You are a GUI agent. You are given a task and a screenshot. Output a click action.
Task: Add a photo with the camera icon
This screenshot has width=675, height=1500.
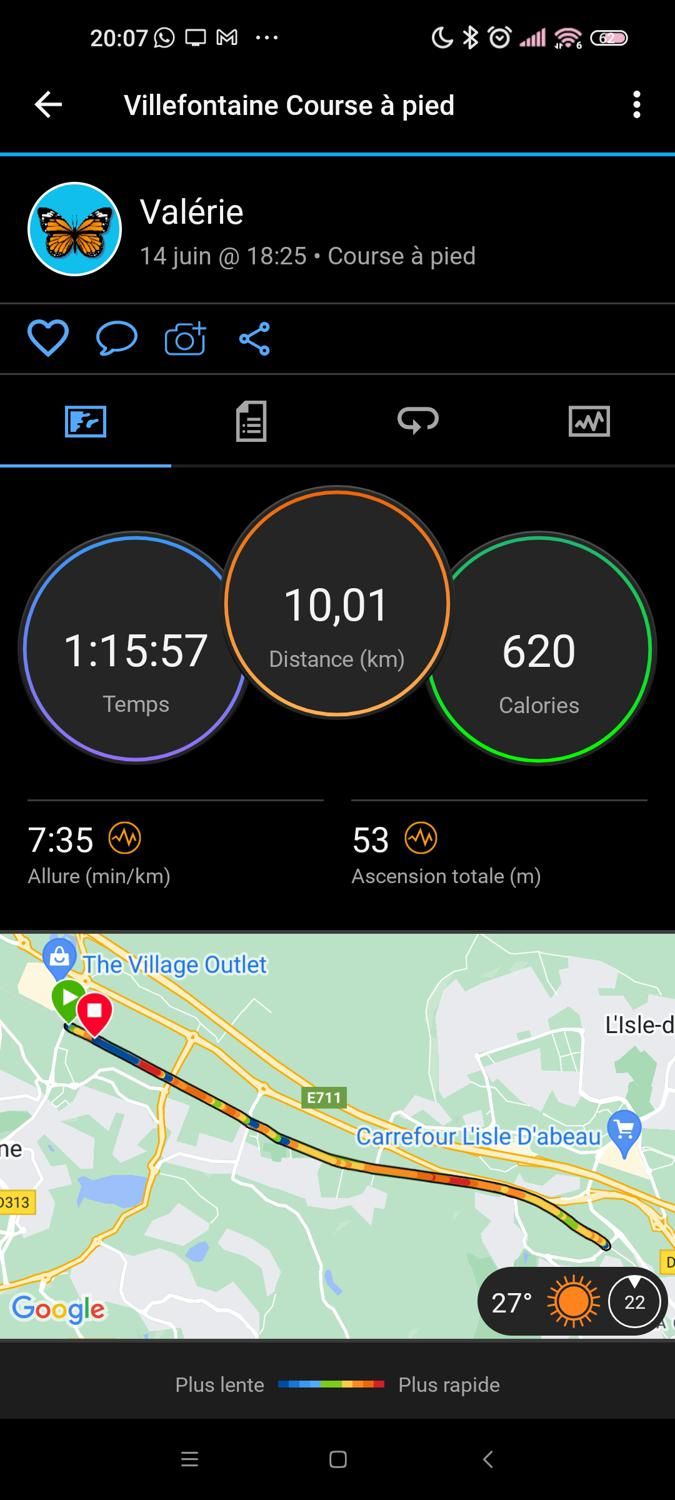pos(185,339)
